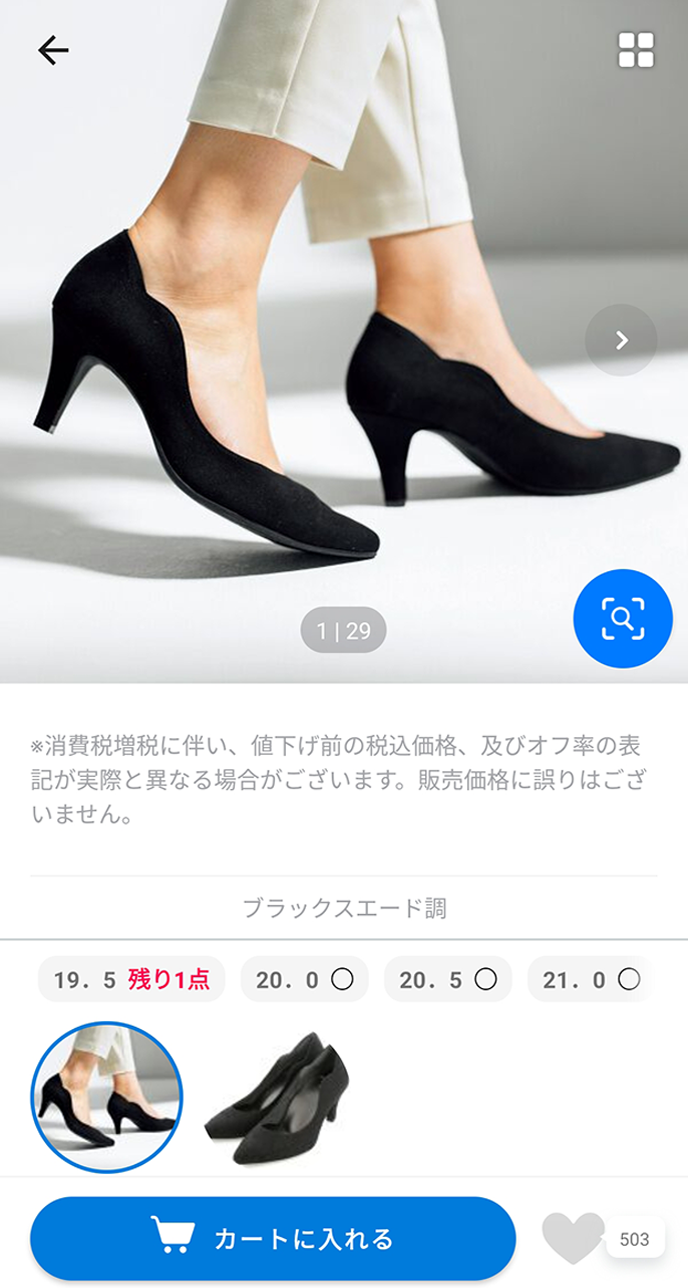Add item with カートに入れる button
The height and width of the screenshot is (1288, 688).
tap(273, 1239)
